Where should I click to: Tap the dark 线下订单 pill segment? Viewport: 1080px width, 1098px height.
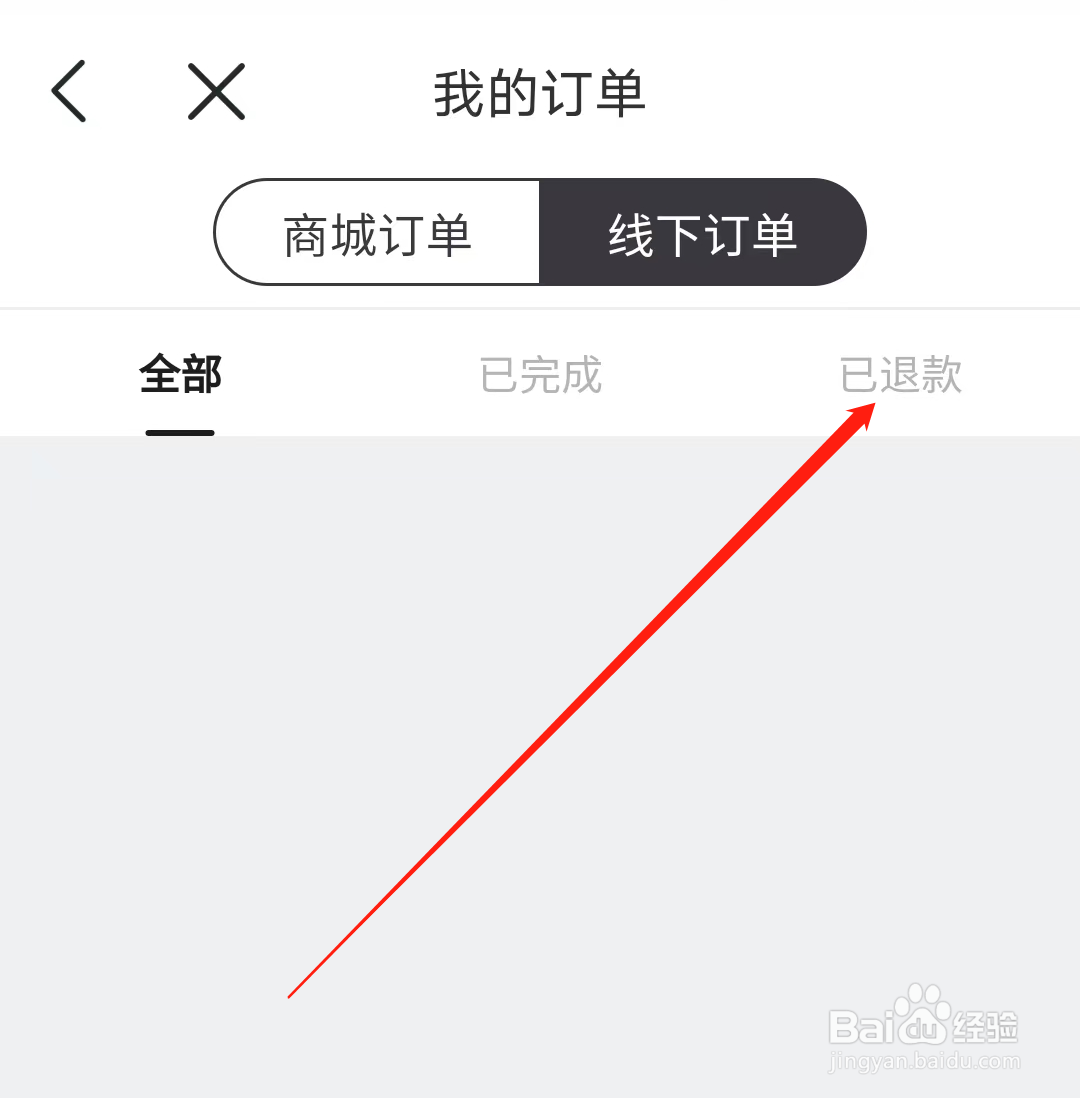tap(703, 232)
